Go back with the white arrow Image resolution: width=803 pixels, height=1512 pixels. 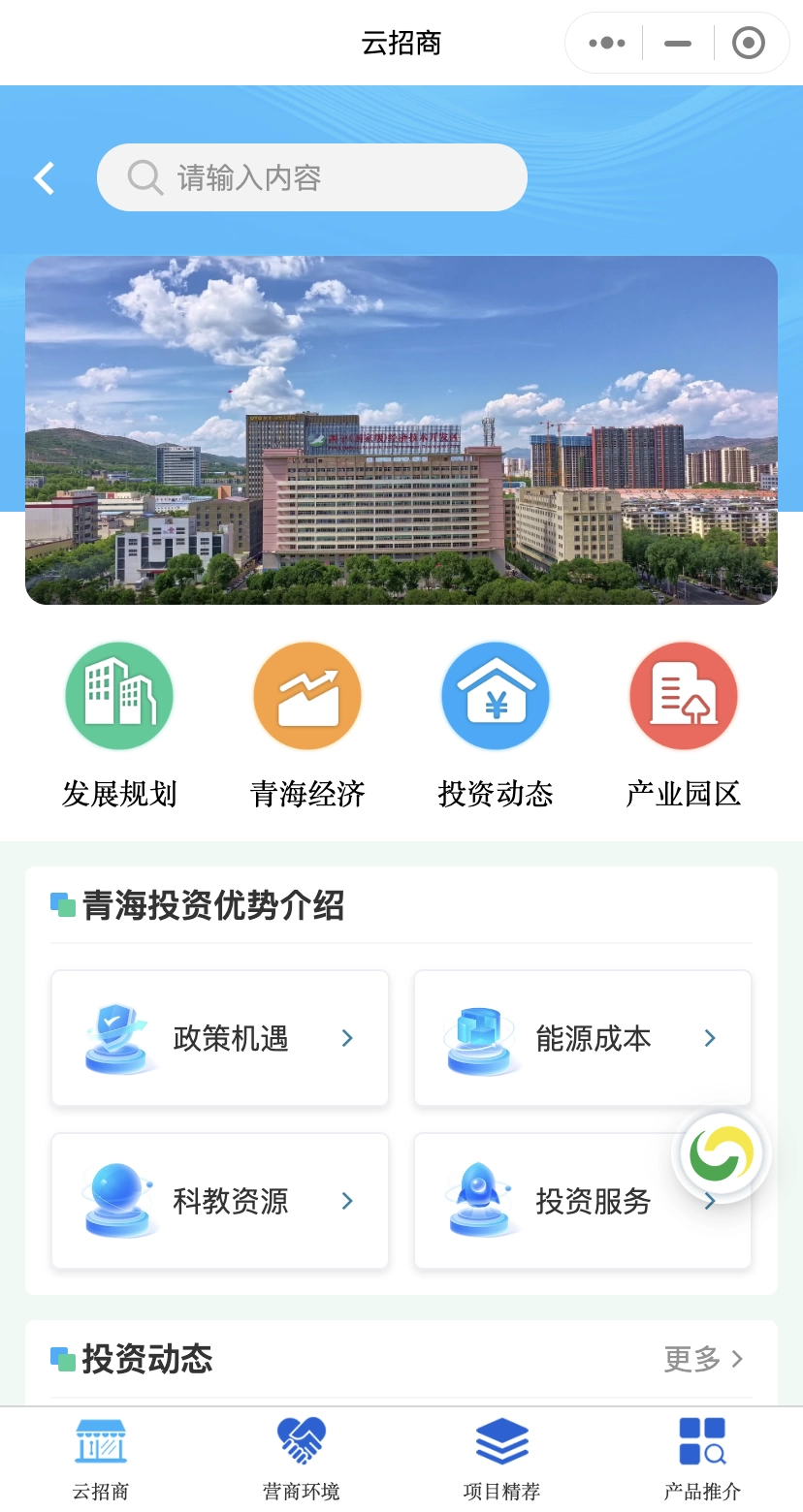(44, 178)
